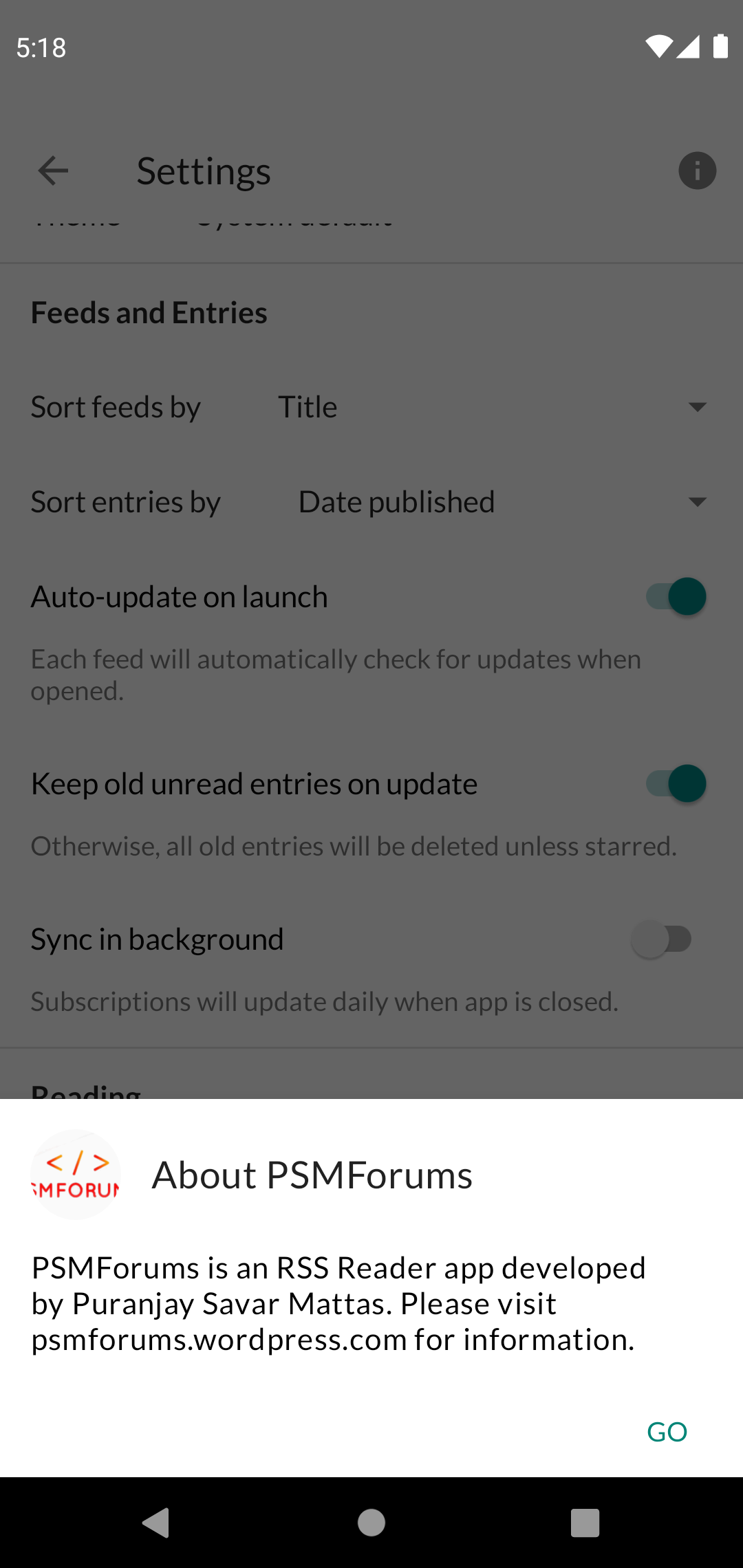The image size is (743, 1568).
Task: Tap the system back button
Action: 156,1522
